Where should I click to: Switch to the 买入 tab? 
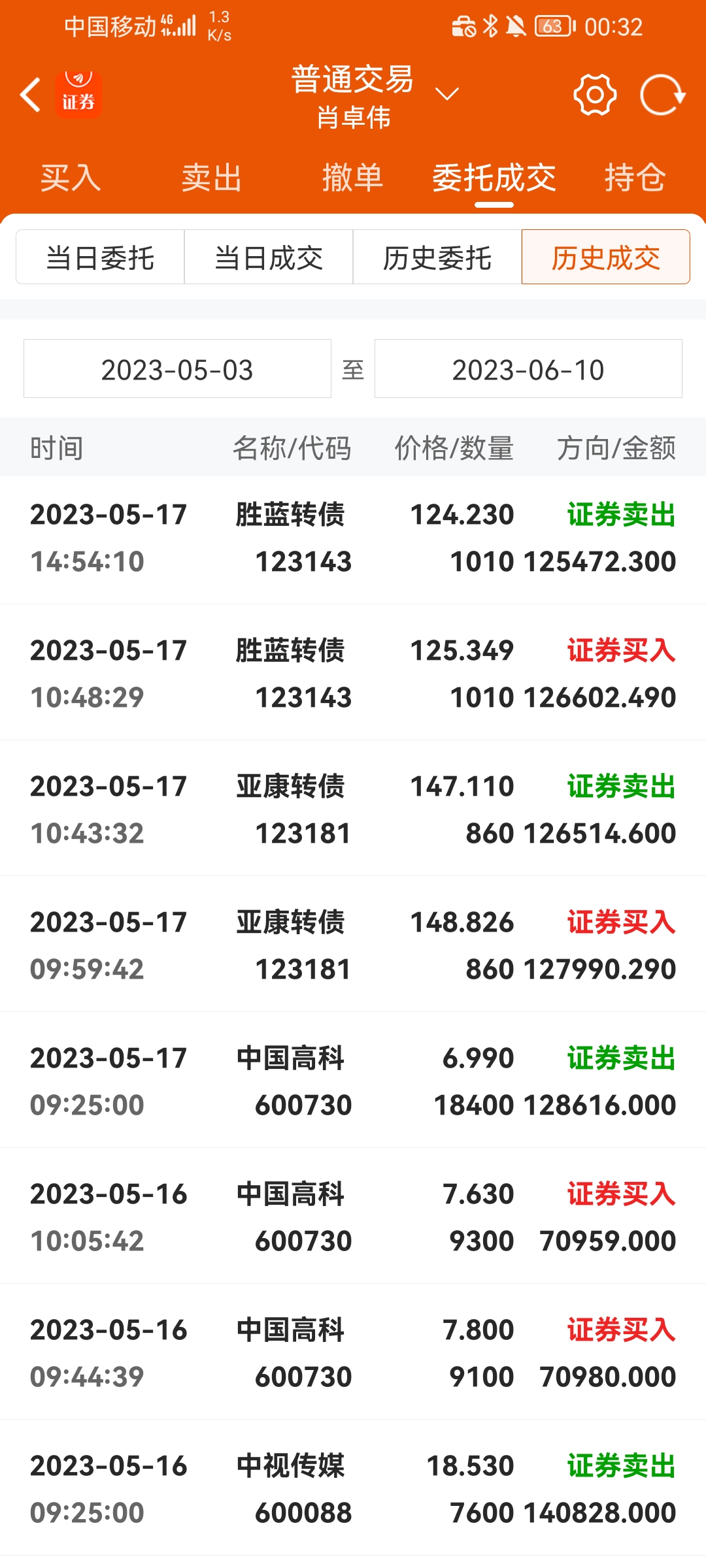click(x=71, y=178)
